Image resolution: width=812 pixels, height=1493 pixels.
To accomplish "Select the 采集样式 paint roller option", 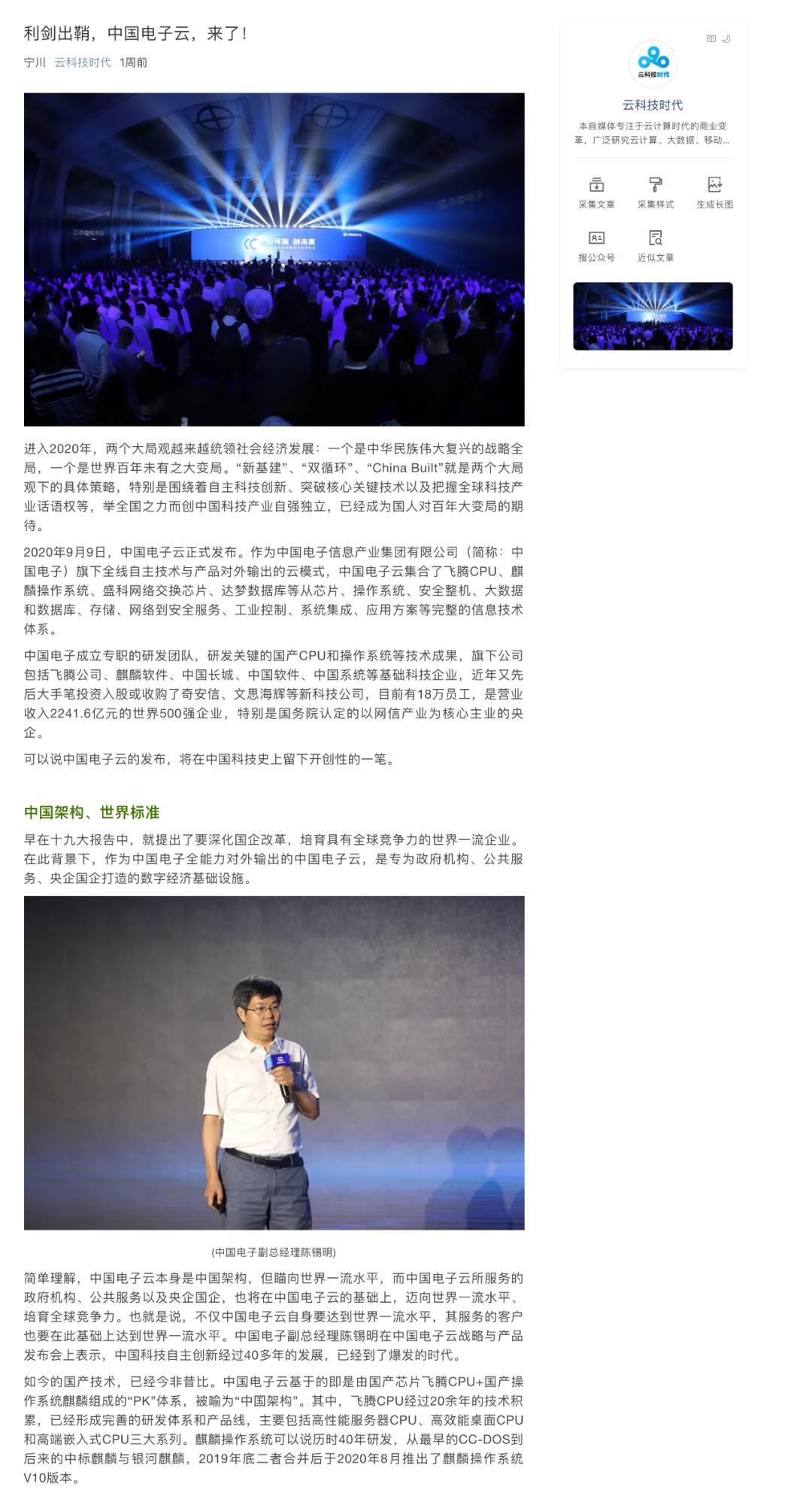I will (656, 193).
